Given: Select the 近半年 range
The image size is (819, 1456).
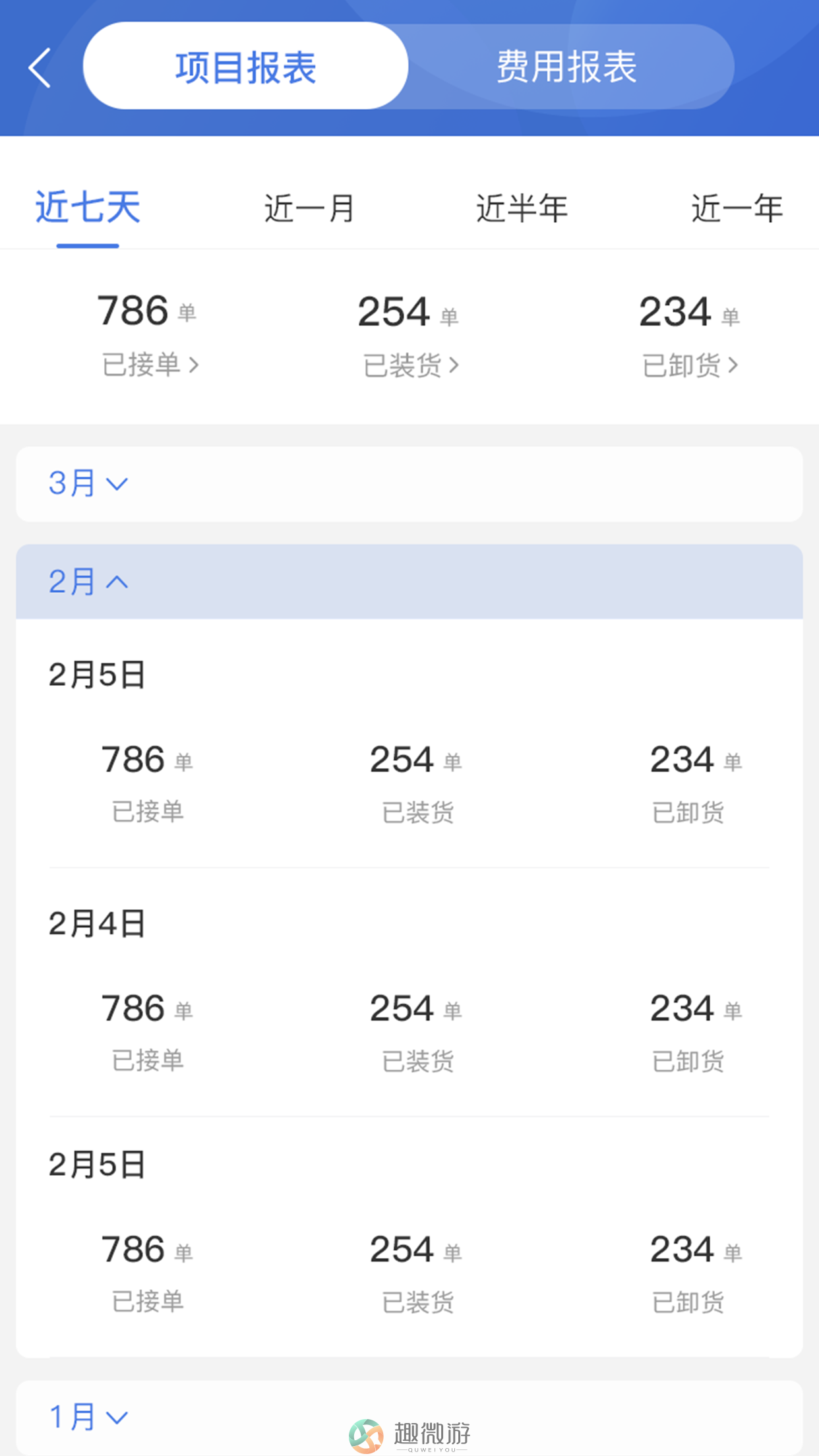Looking at the screenshot, I should [522, 208].
